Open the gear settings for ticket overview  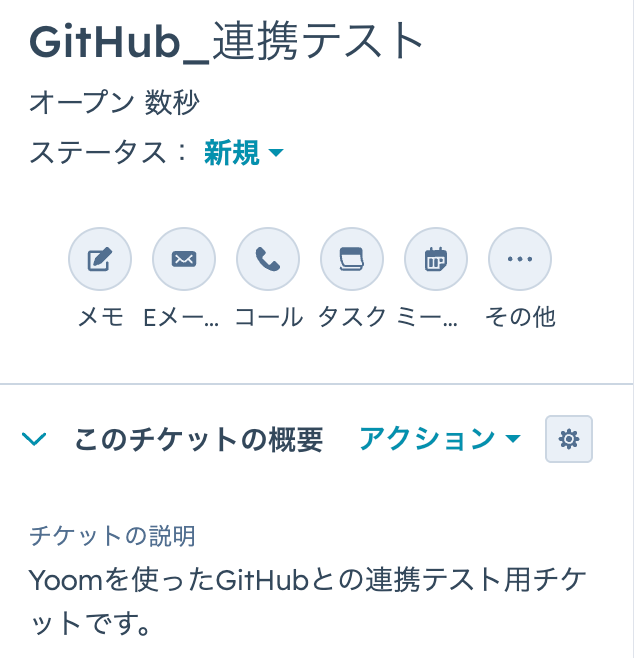(569, 439)
